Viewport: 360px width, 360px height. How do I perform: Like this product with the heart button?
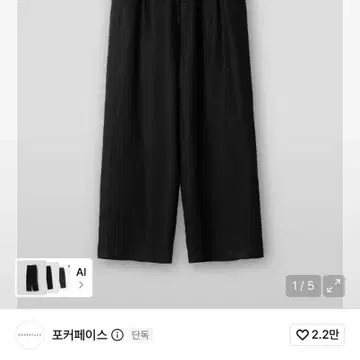[317, 335]
